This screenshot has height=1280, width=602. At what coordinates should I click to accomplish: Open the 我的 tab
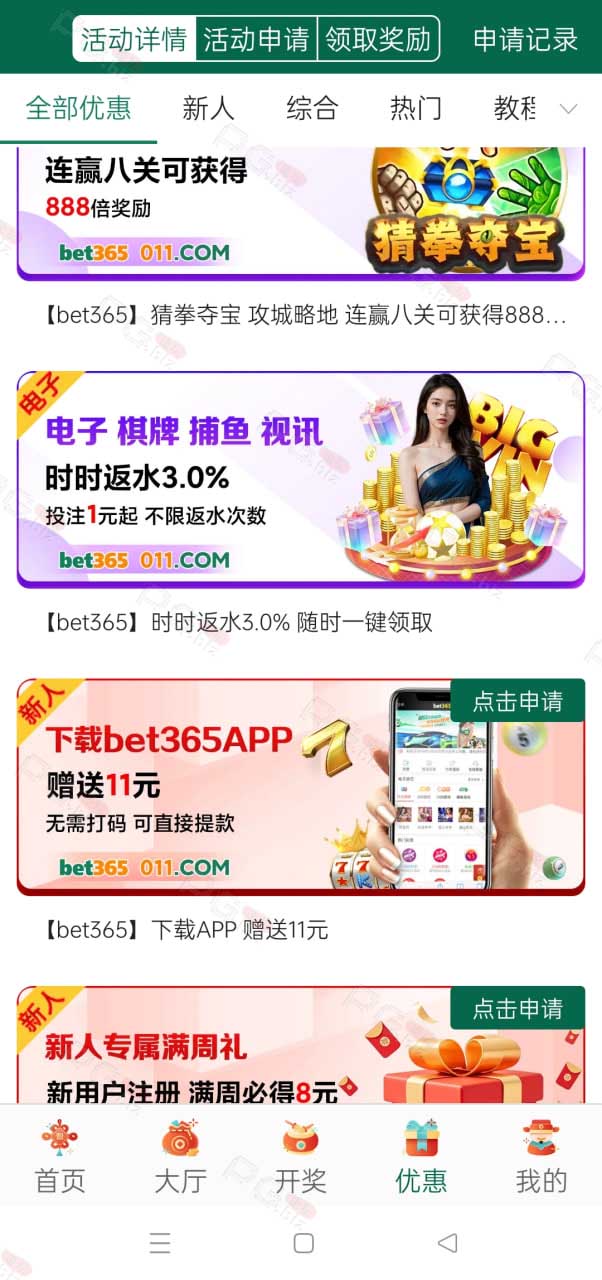click(541, 1157)
